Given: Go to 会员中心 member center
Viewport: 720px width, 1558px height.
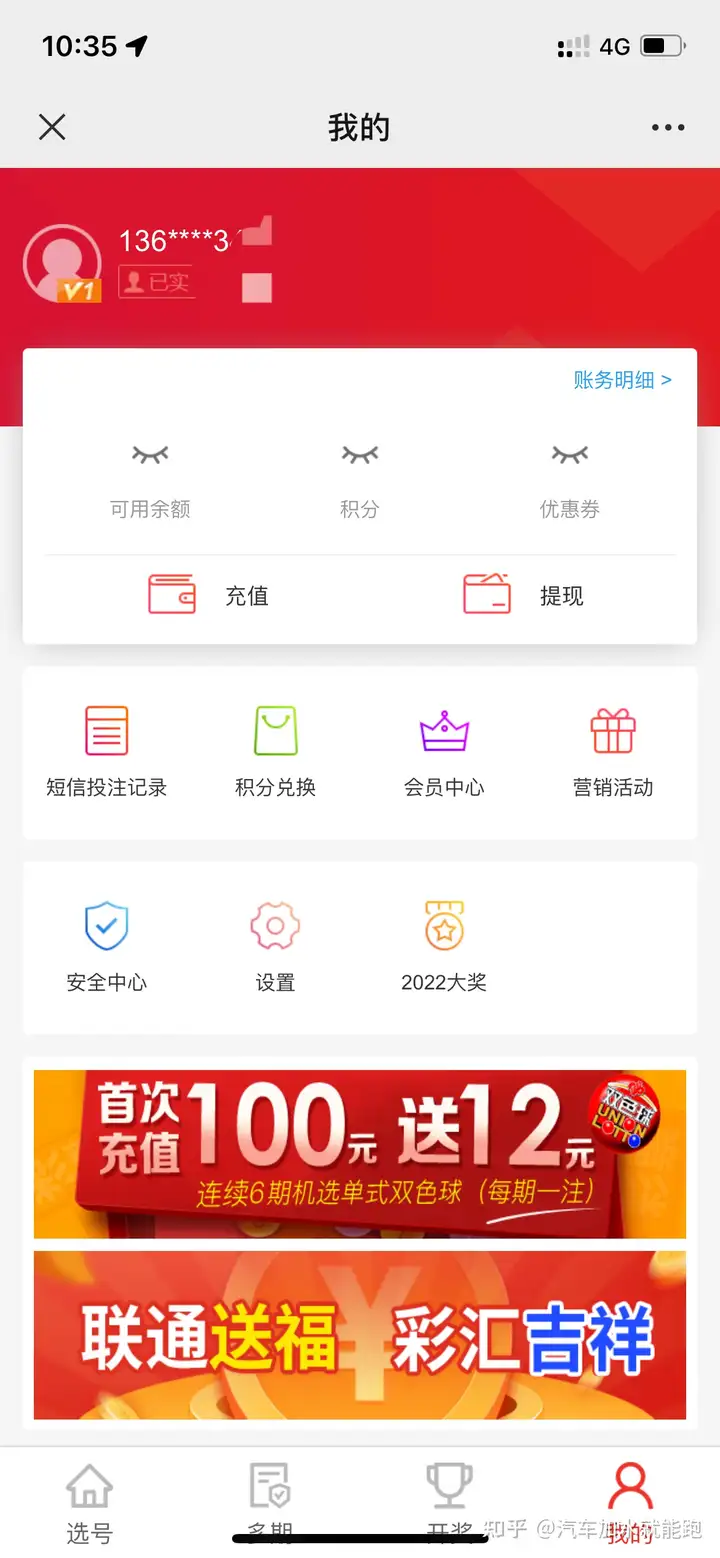Looking at the screenshot, I should click(444, 752).
